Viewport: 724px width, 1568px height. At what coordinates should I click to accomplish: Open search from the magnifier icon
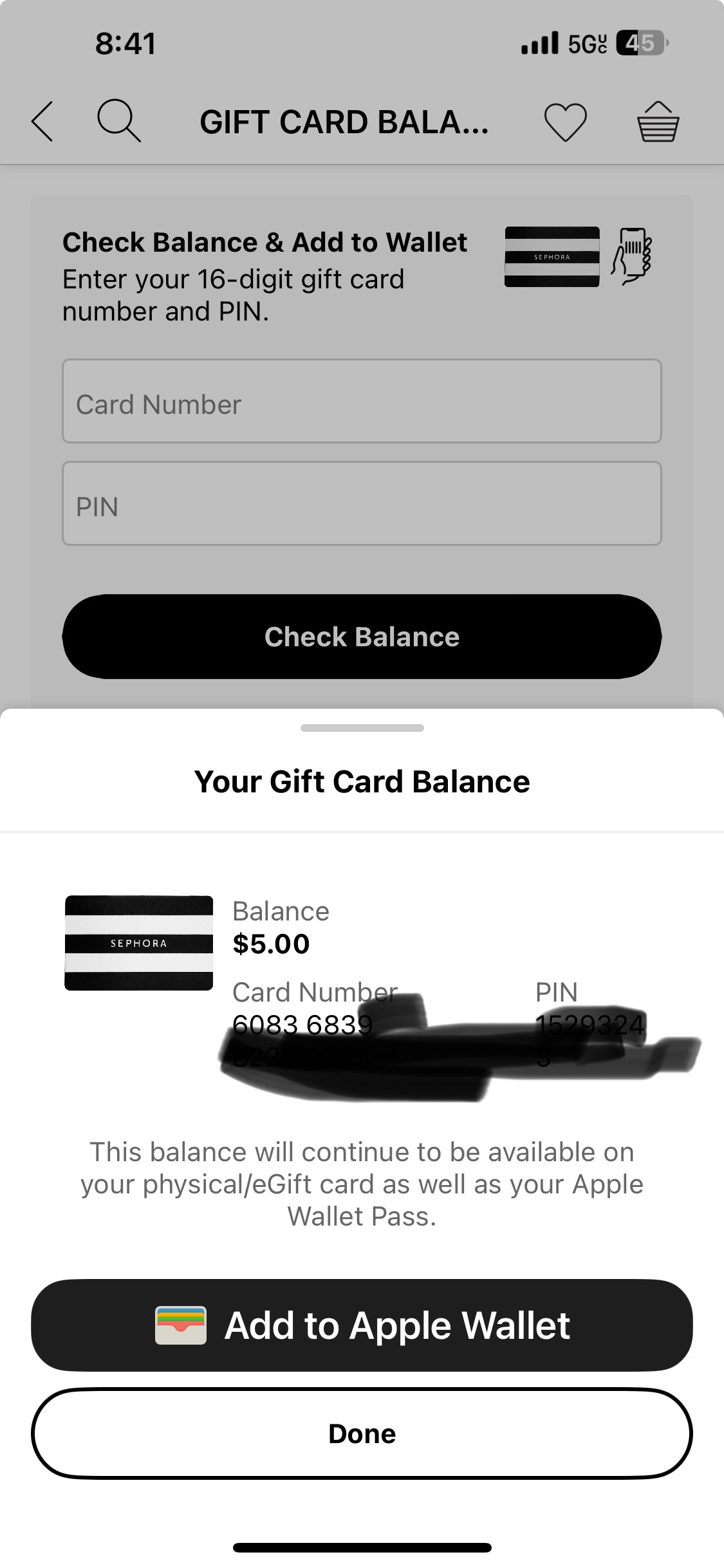(118, 120)
